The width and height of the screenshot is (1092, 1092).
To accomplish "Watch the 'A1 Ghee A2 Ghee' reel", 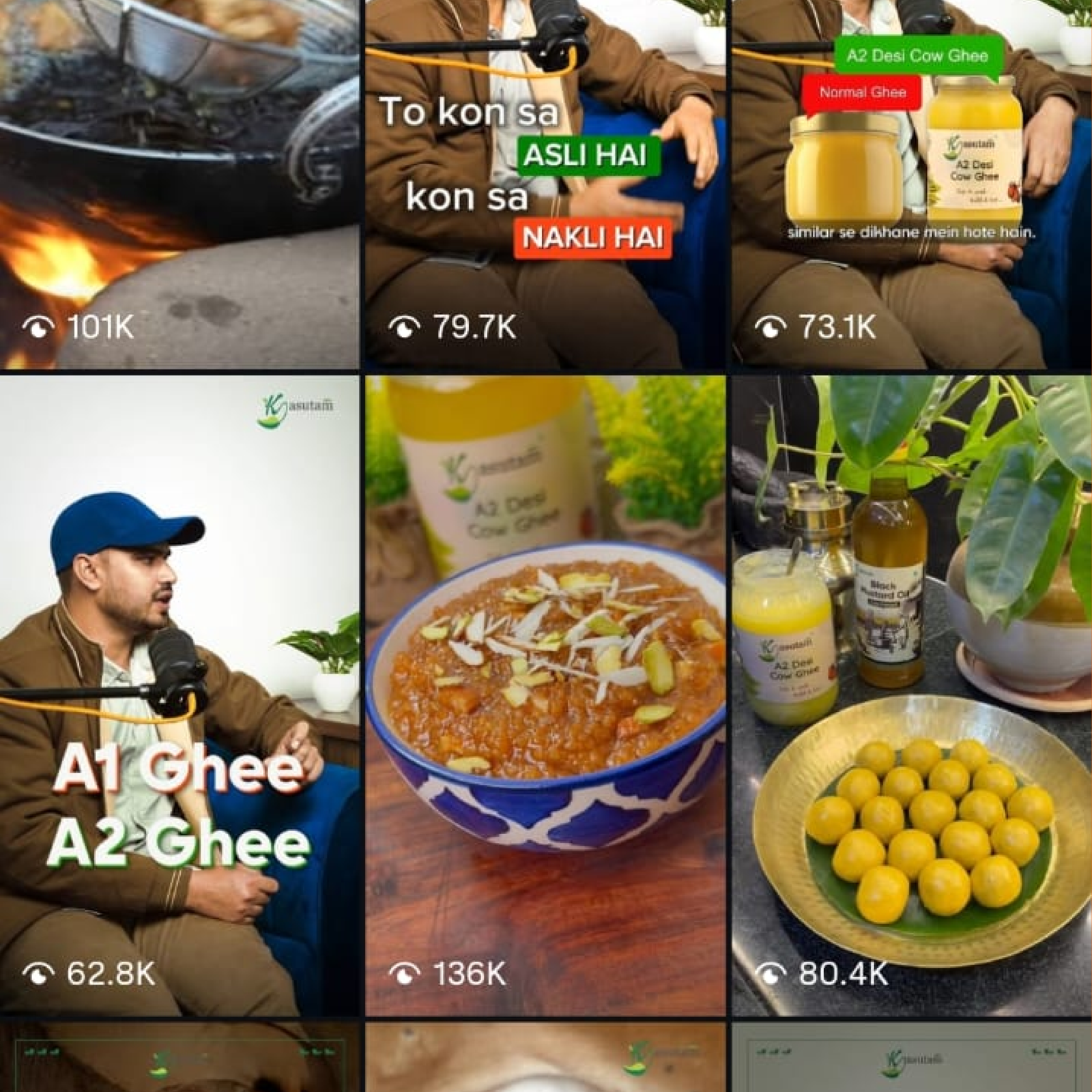I will (x=179, y=695).
